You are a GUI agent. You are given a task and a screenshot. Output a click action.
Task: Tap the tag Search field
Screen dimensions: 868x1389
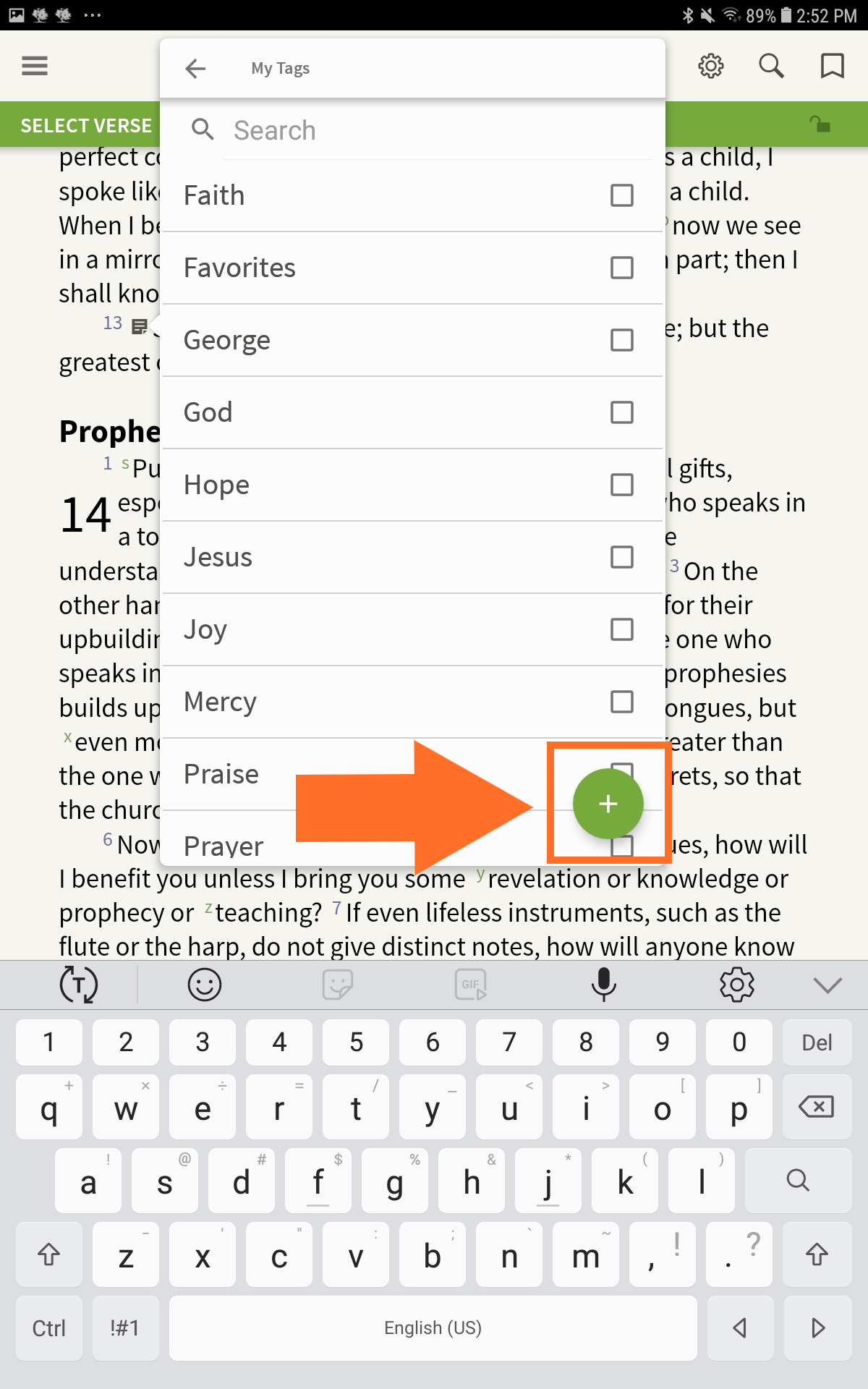tap(434, 131)
